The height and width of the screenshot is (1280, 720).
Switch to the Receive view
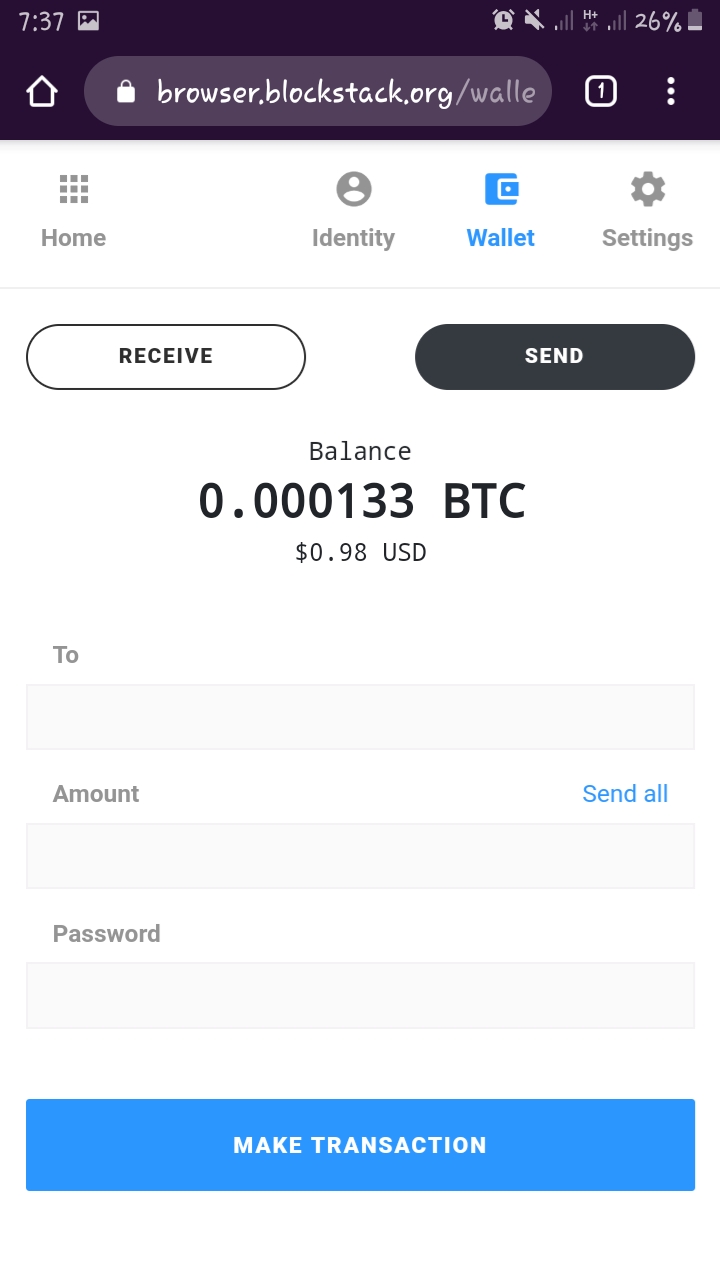click(166, 356)
